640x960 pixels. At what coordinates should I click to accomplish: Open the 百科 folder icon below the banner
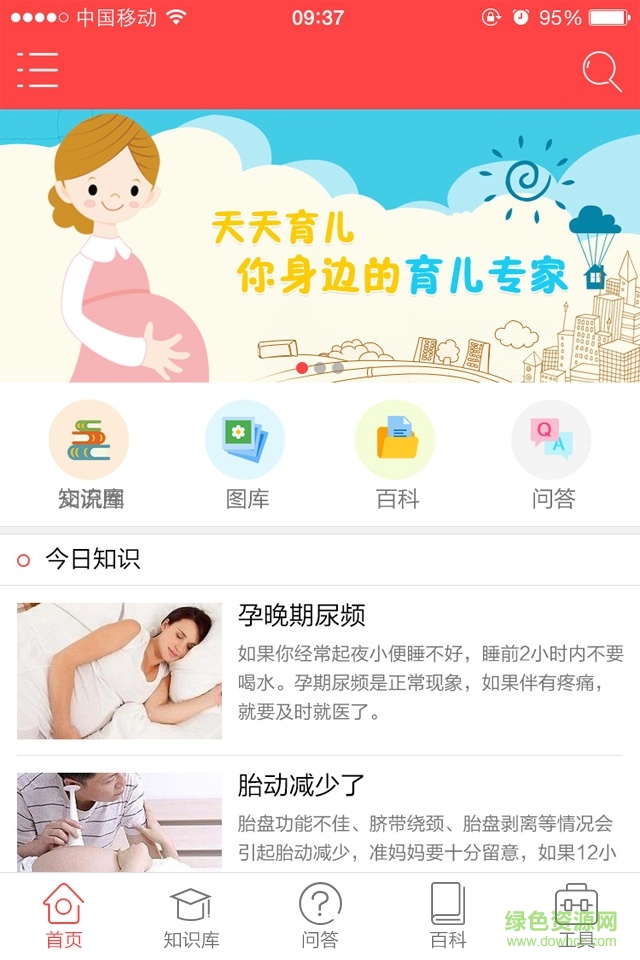click(396, 441)
